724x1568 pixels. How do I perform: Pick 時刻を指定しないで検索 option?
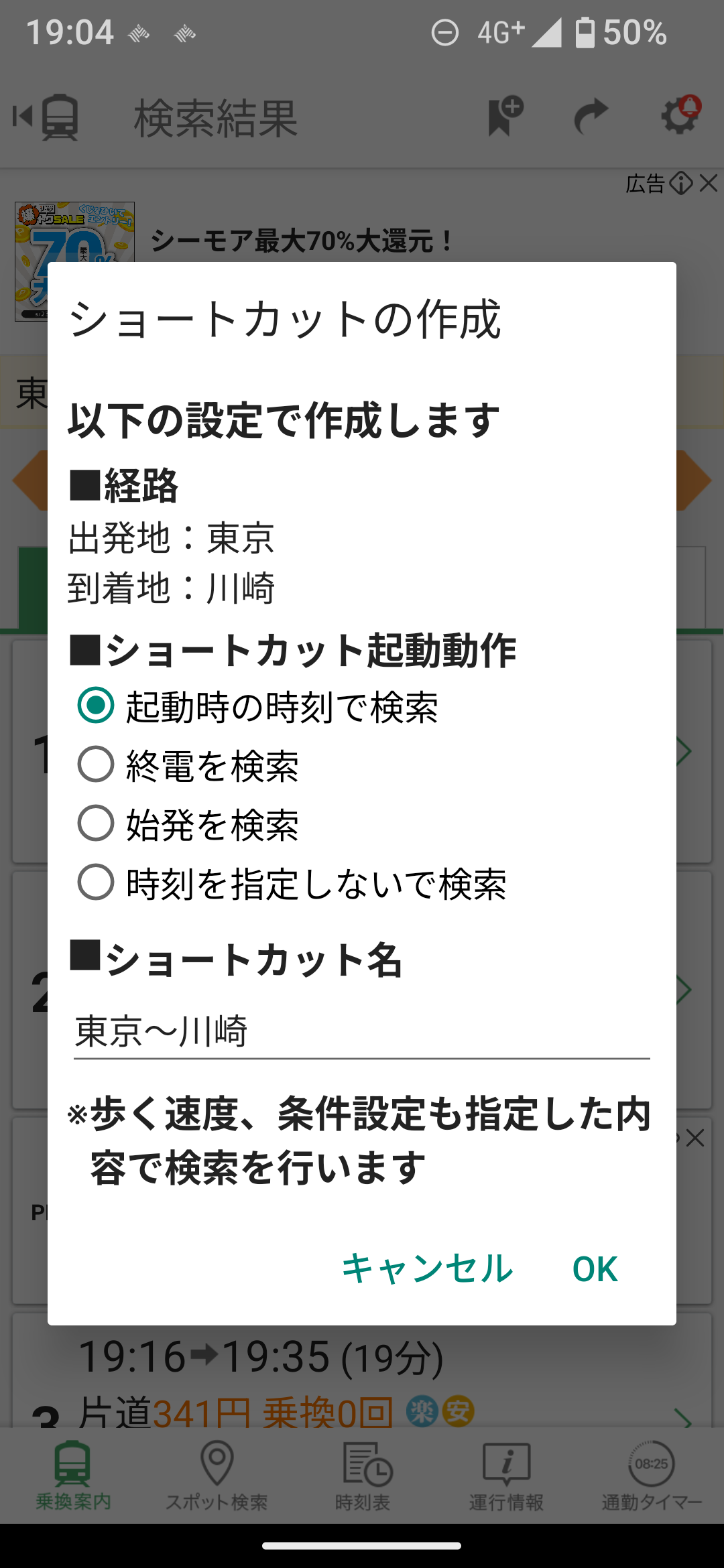96,883
